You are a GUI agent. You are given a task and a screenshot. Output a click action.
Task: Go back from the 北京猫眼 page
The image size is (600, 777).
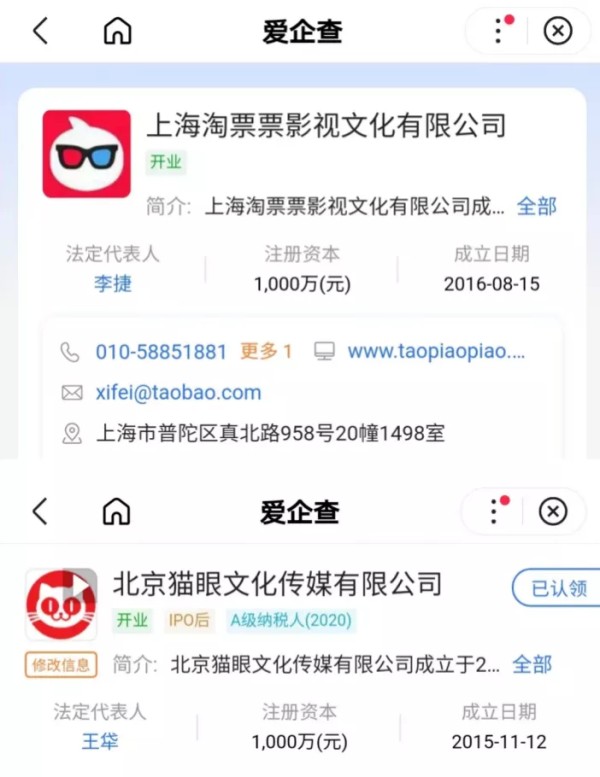[x=40, y=512]
